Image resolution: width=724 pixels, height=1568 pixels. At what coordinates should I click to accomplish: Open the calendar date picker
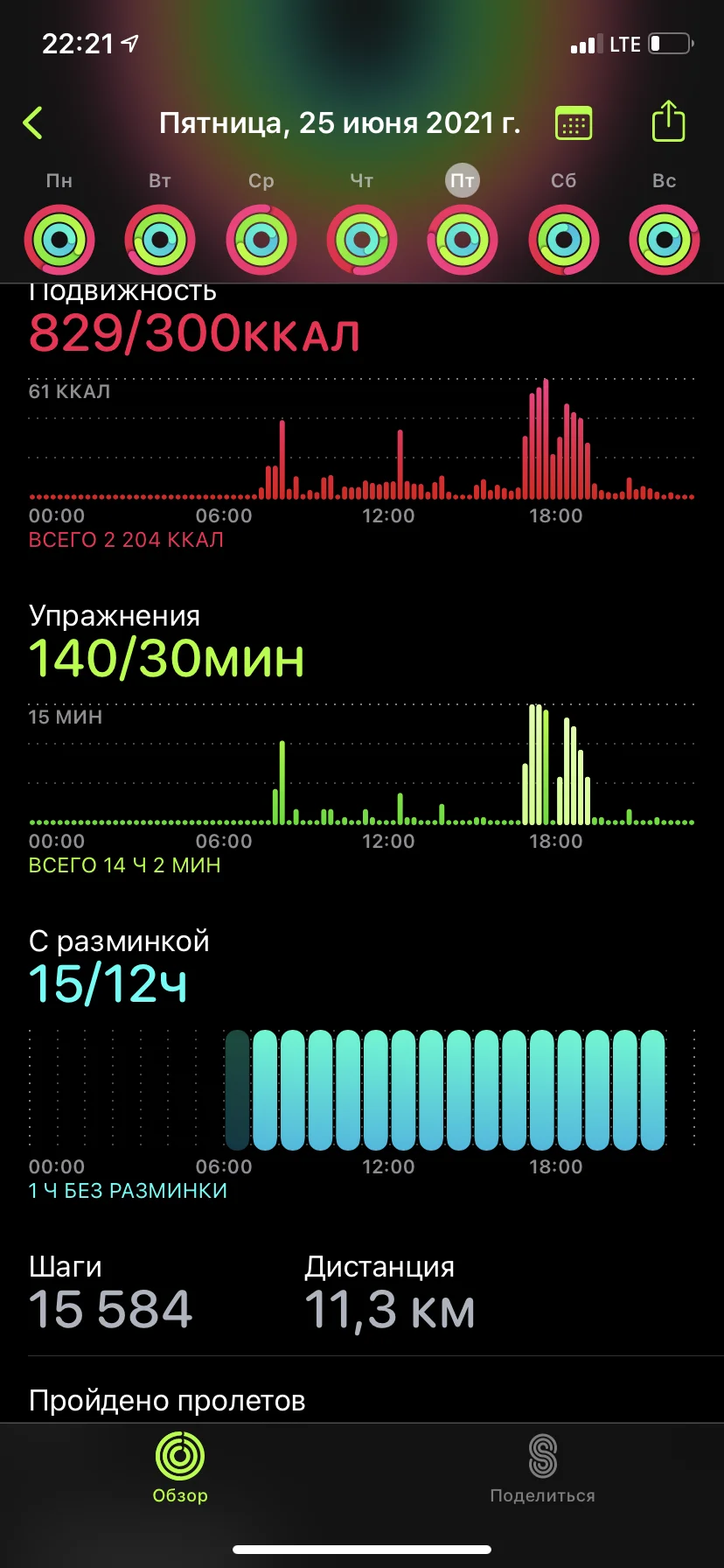(574, 123)
